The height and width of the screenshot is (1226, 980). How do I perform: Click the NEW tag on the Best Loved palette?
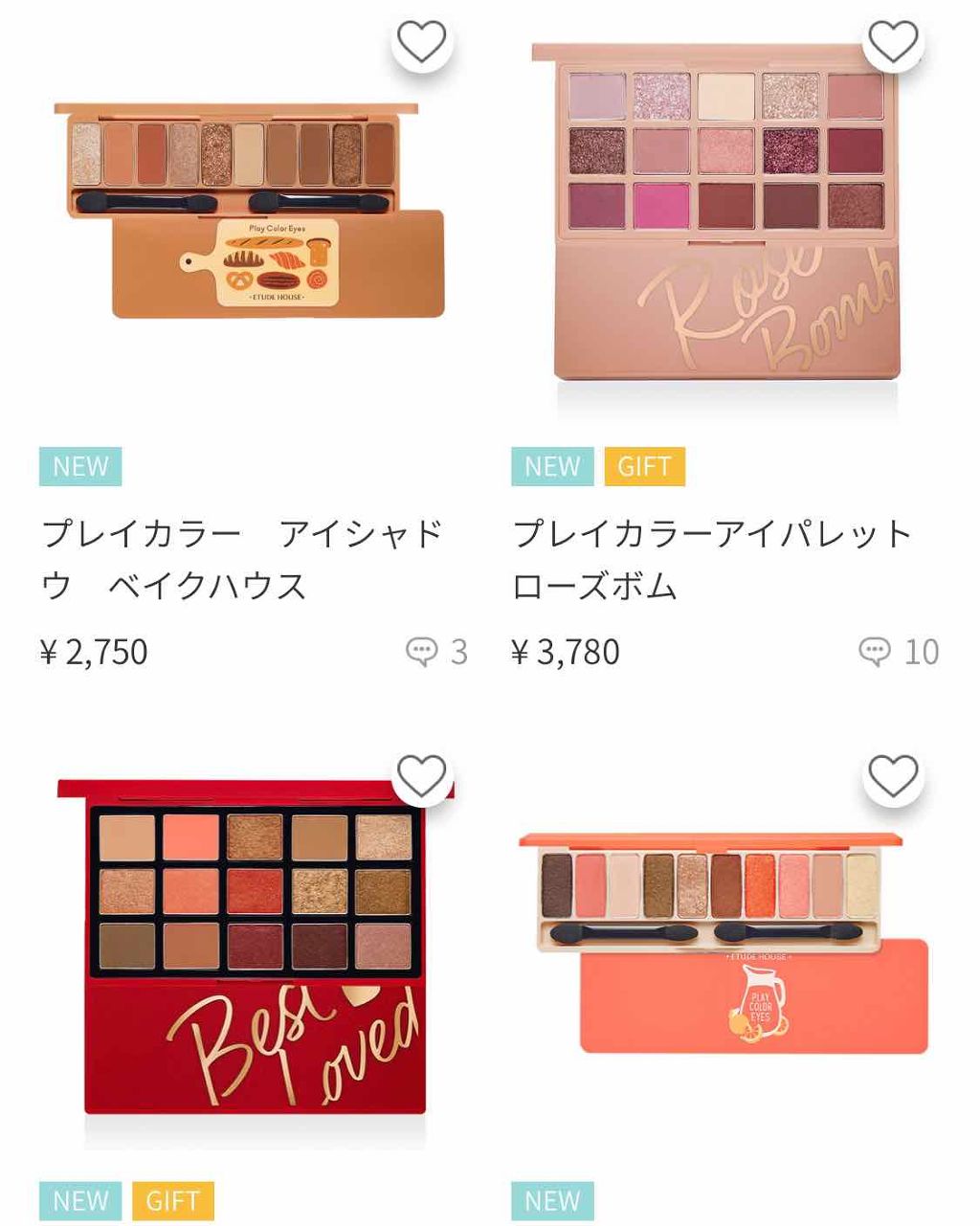(80, 1200)
